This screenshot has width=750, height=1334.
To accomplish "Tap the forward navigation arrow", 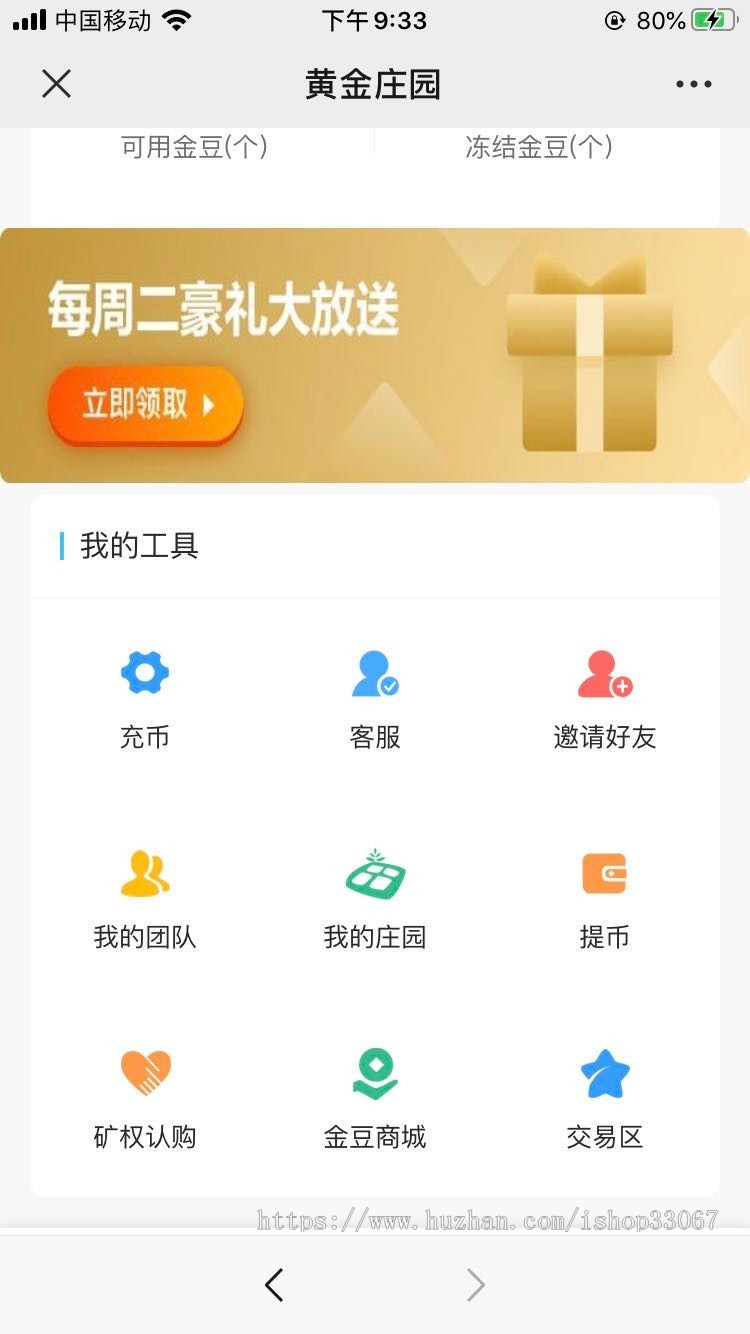I will [x=475, y=1285].
